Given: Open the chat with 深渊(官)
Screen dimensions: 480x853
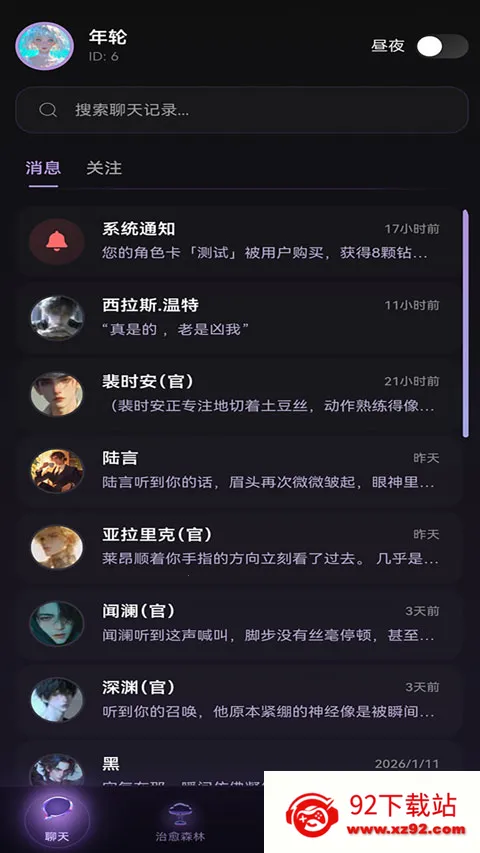Looking at the screenshot, I should click(239, 700).
